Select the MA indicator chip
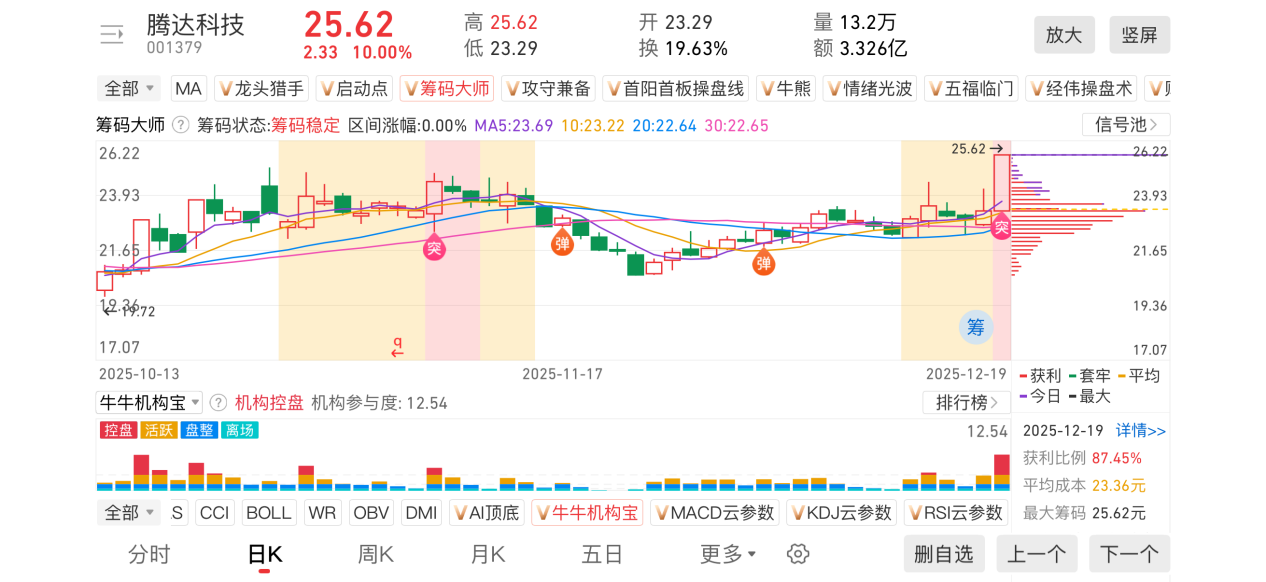 tap(188, 89)
